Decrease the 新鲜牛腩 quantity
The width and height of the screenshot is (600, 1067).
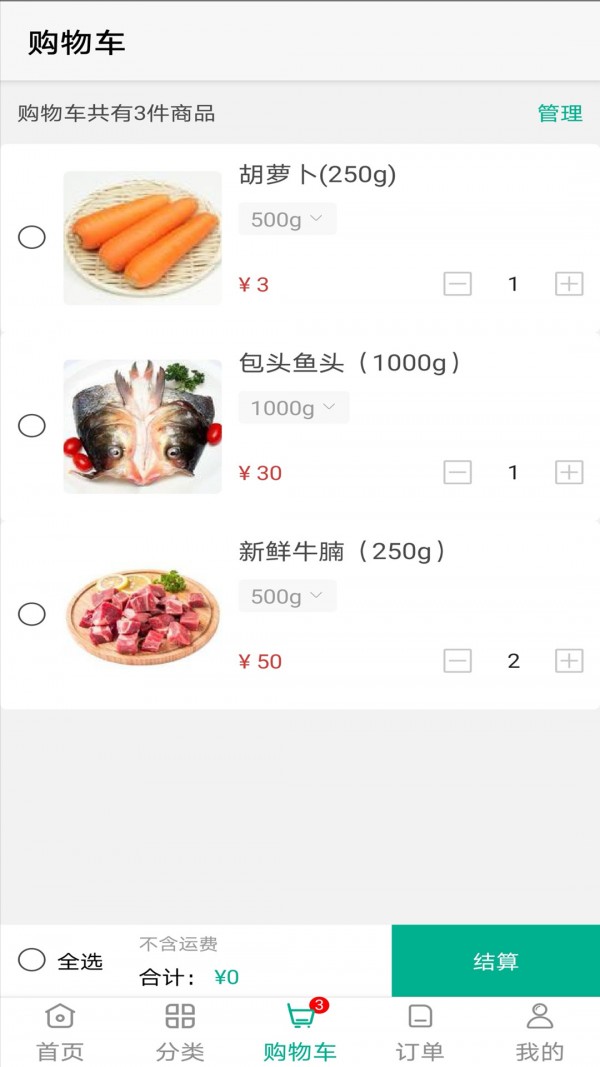pyautogui.click(x=457, y=661)
